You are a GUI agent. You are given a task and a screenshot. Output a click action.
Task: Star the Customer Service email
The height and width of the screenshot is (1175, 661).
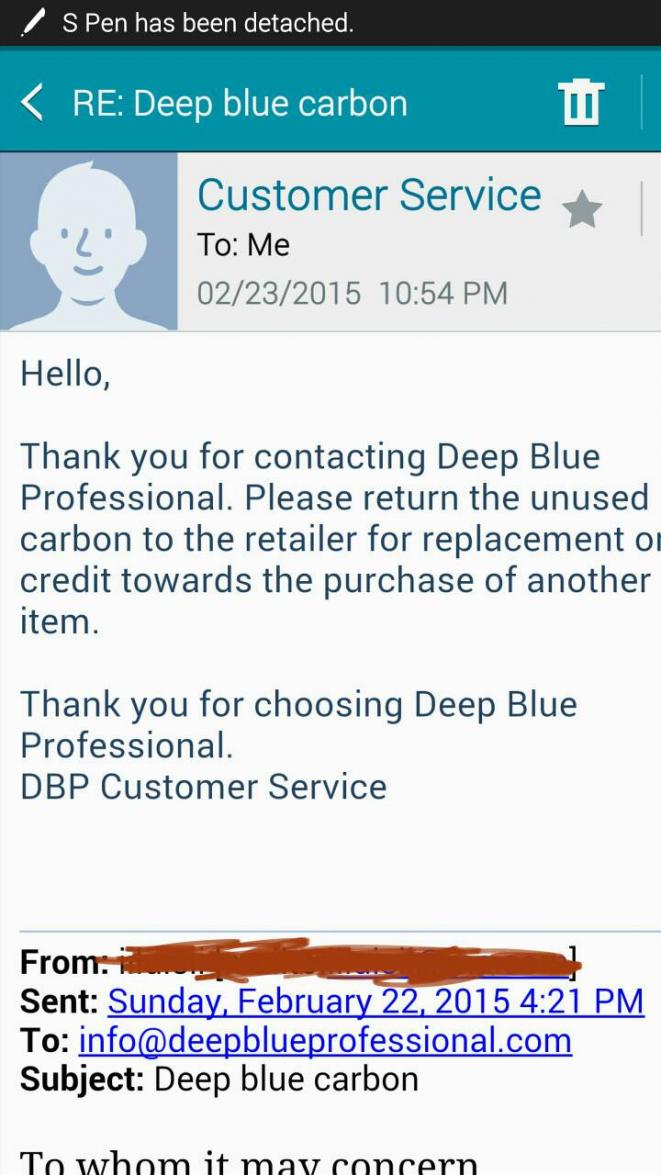[582, 208]
